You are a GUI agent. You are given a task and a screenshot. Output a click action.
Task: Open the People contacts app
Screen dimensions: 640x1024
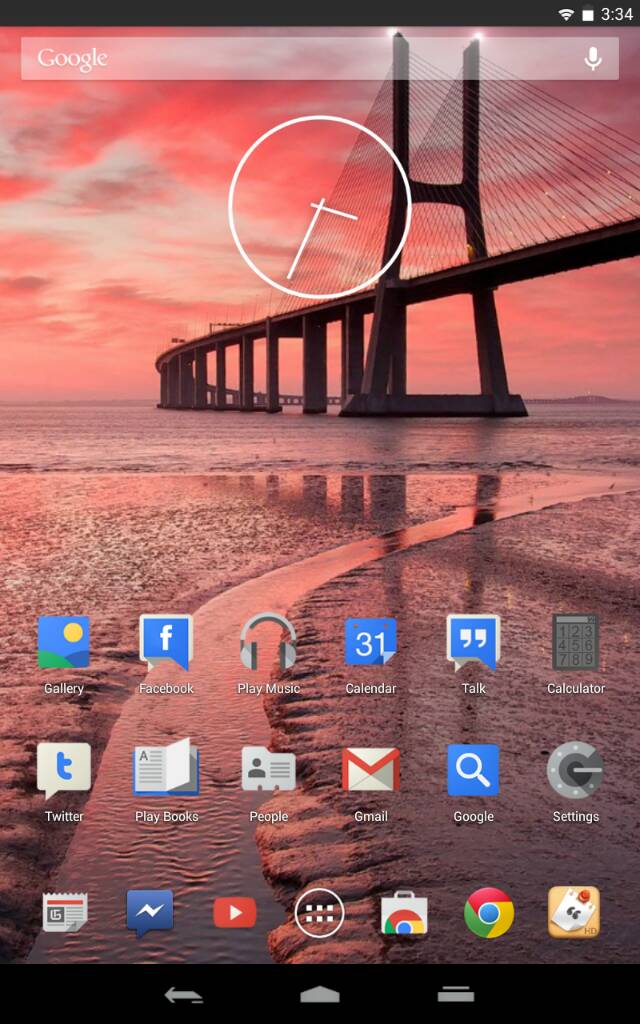point(268,772)
